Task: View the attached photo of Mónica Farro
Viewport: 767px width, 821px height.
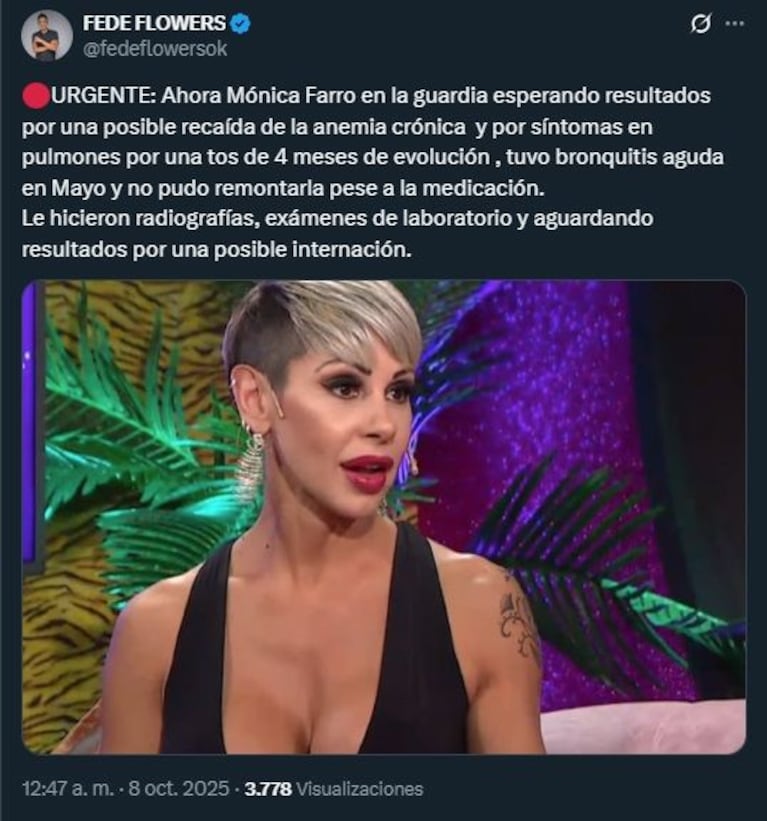Action: (x=383, y=516)
